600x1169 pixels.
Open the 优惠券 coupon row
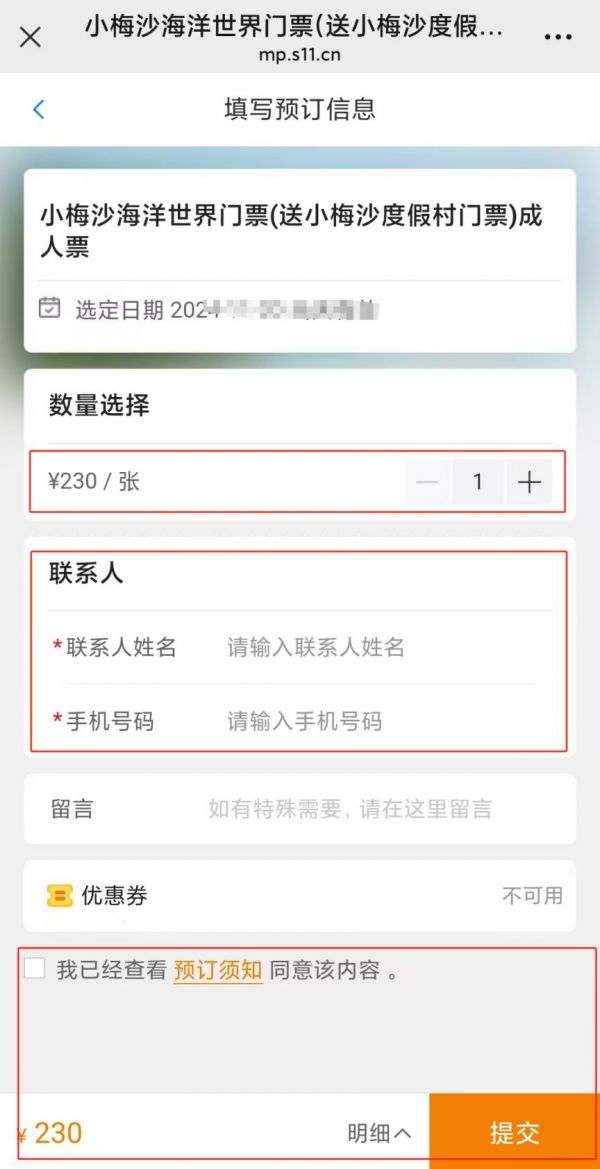[300, 895]
